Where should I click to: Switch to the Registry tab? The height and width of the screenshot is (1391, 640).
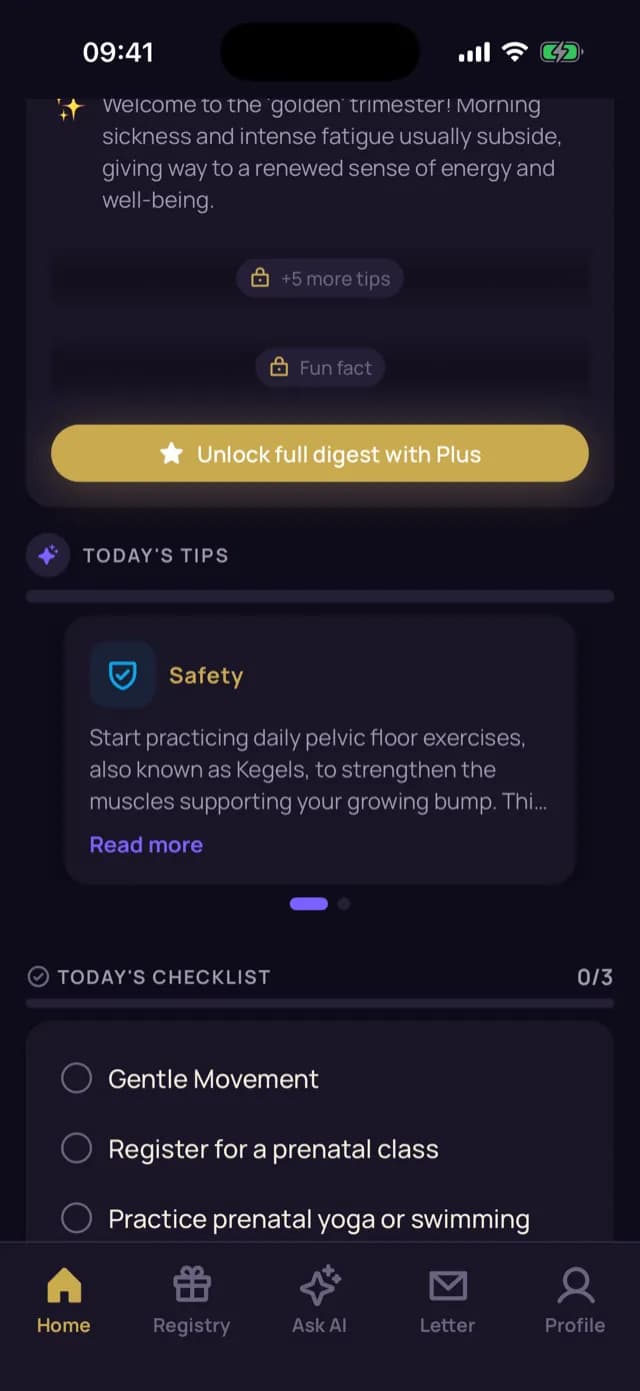click(191, 1302)
